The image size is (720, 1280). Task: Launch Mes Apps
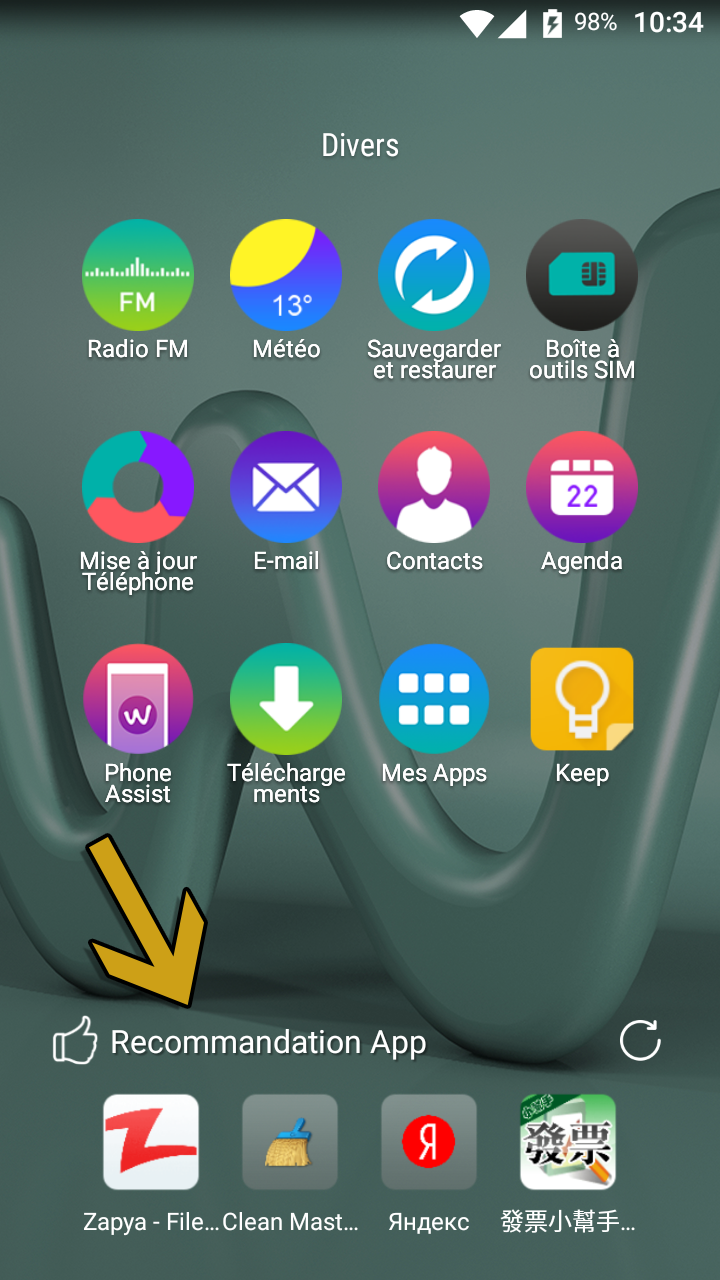click(x=434, y=699)
